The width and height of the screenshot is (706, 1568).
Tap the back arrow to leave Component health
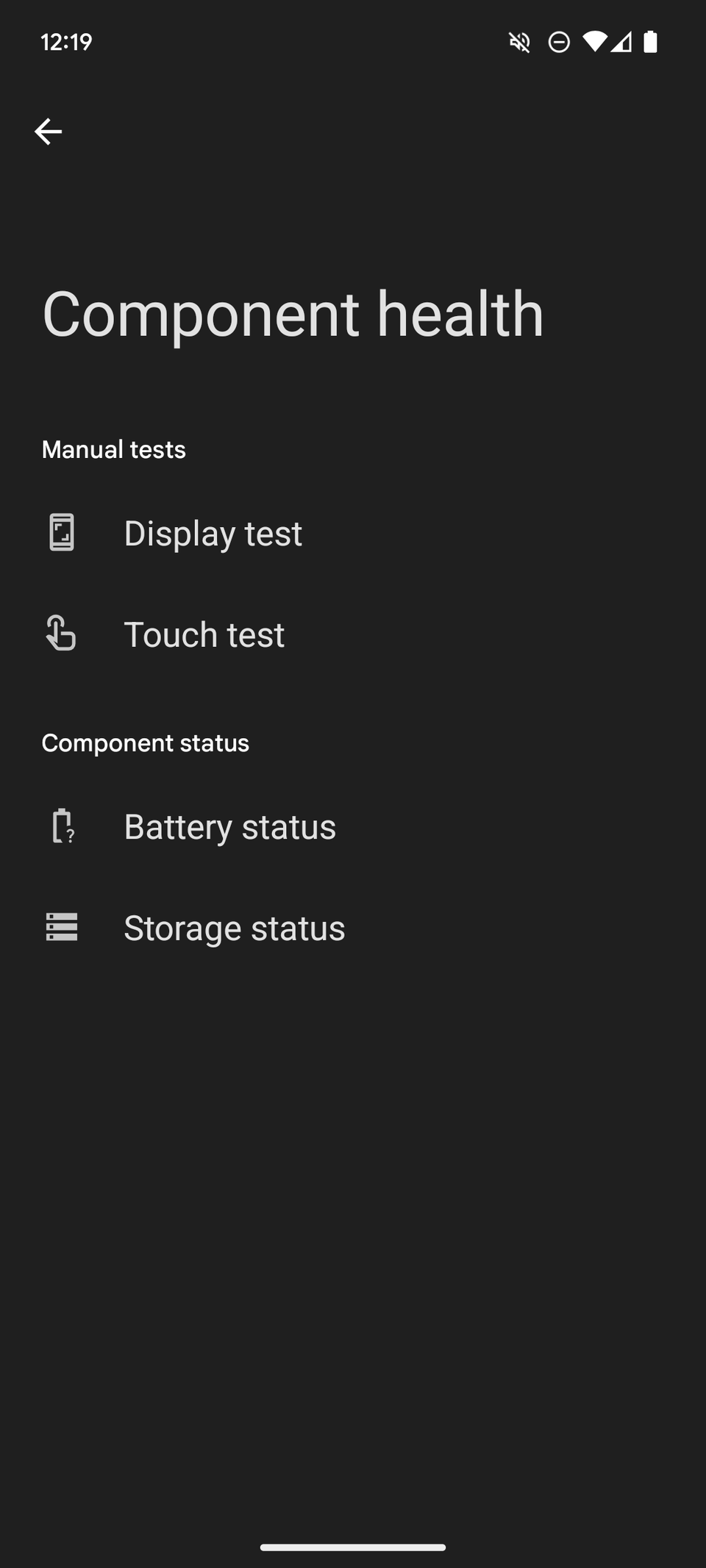pos(49,131)
